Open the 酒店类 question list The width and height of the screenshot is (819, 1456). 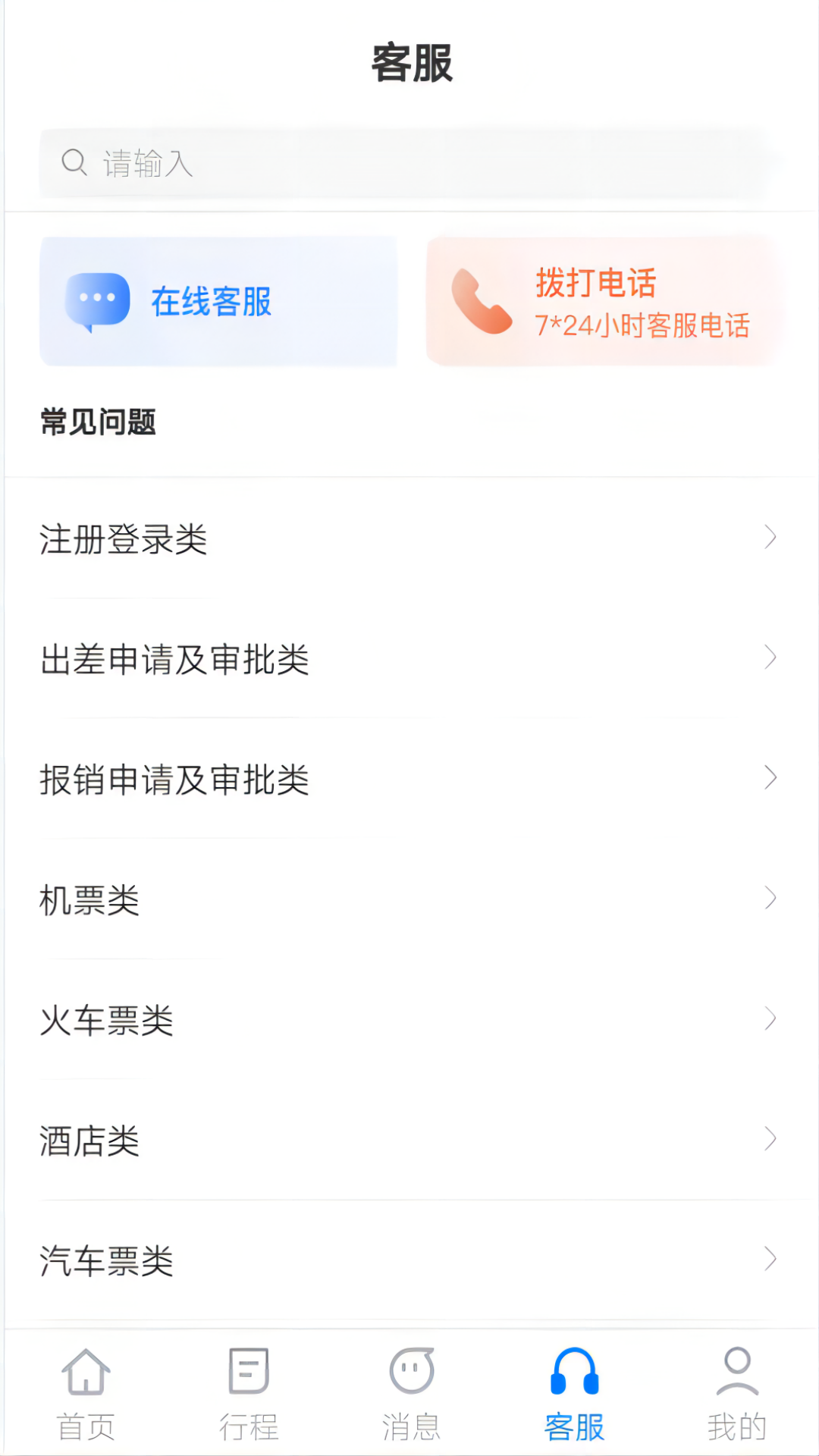coord(409,1140)
